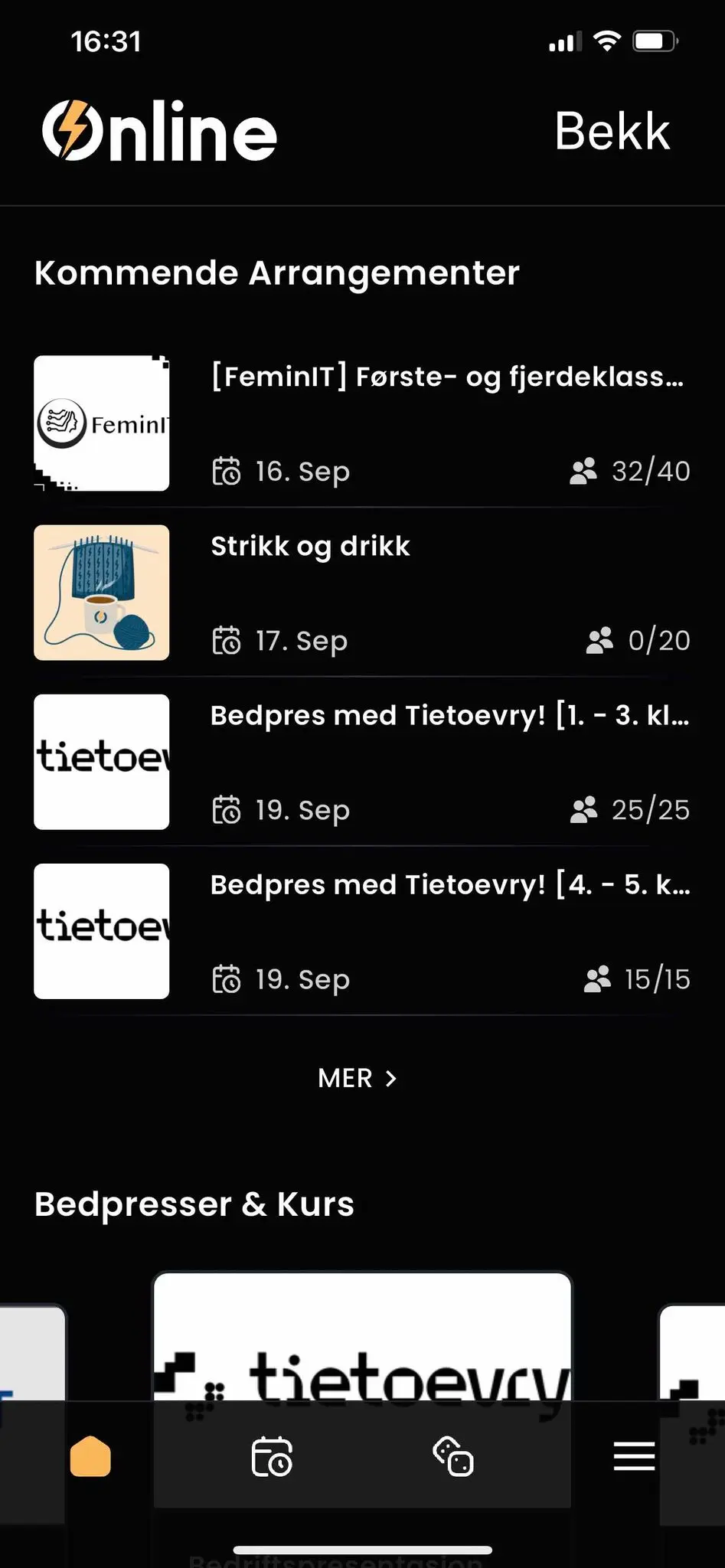Open the dice games tab

point(453,1455)
